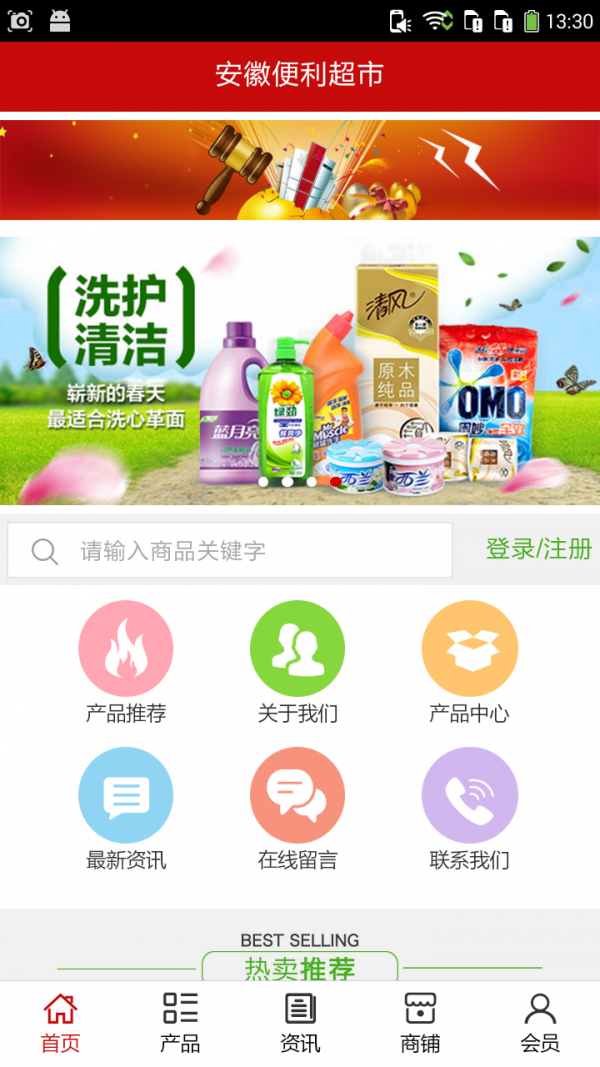
Task: Open the 商铺 tab
Action: click(420, 1022)
